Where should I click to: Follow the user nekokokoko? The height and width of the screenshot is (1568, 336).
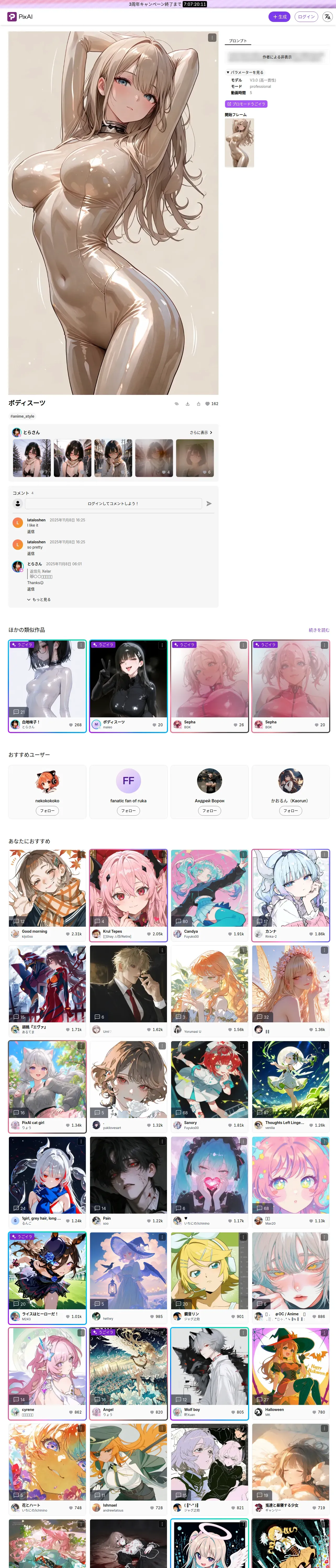coord(47,811)
